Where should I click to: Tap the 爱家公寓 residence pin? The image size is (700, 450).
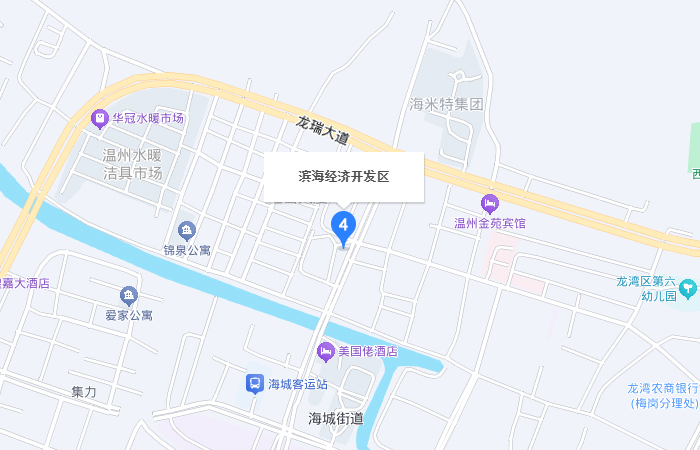click(128, 296)
